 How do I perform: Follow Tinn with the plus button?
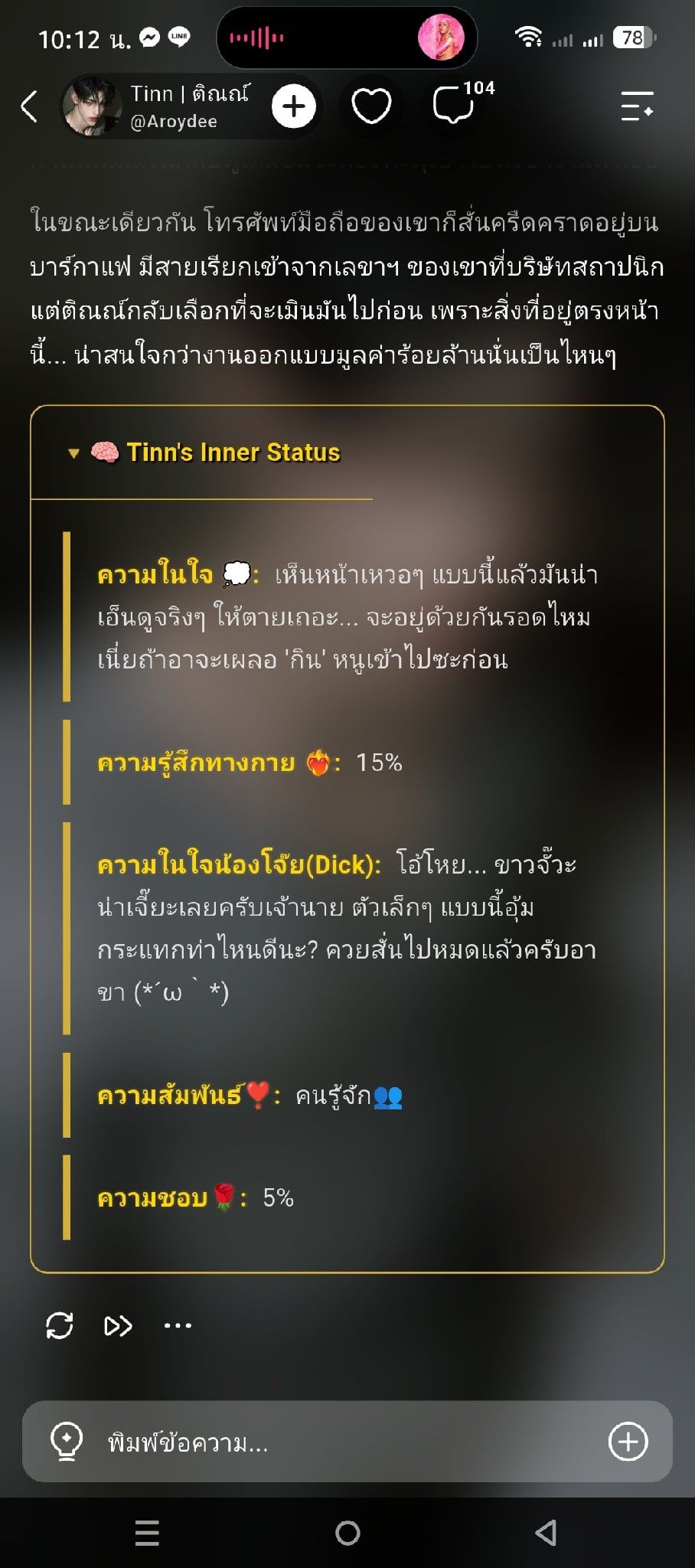pyautogui.click(x=294, y=106)
